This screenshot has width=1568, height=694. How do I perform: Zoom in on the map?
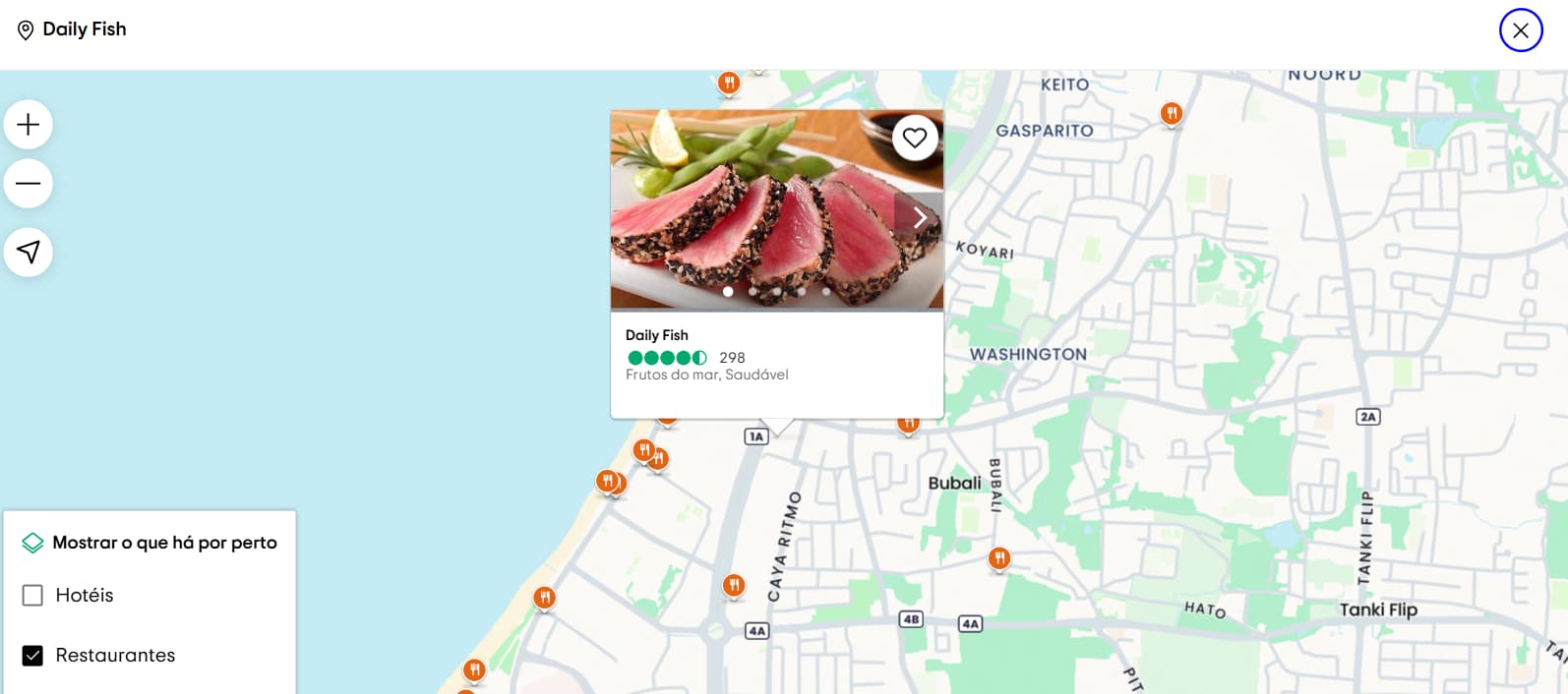coord(29,125)
